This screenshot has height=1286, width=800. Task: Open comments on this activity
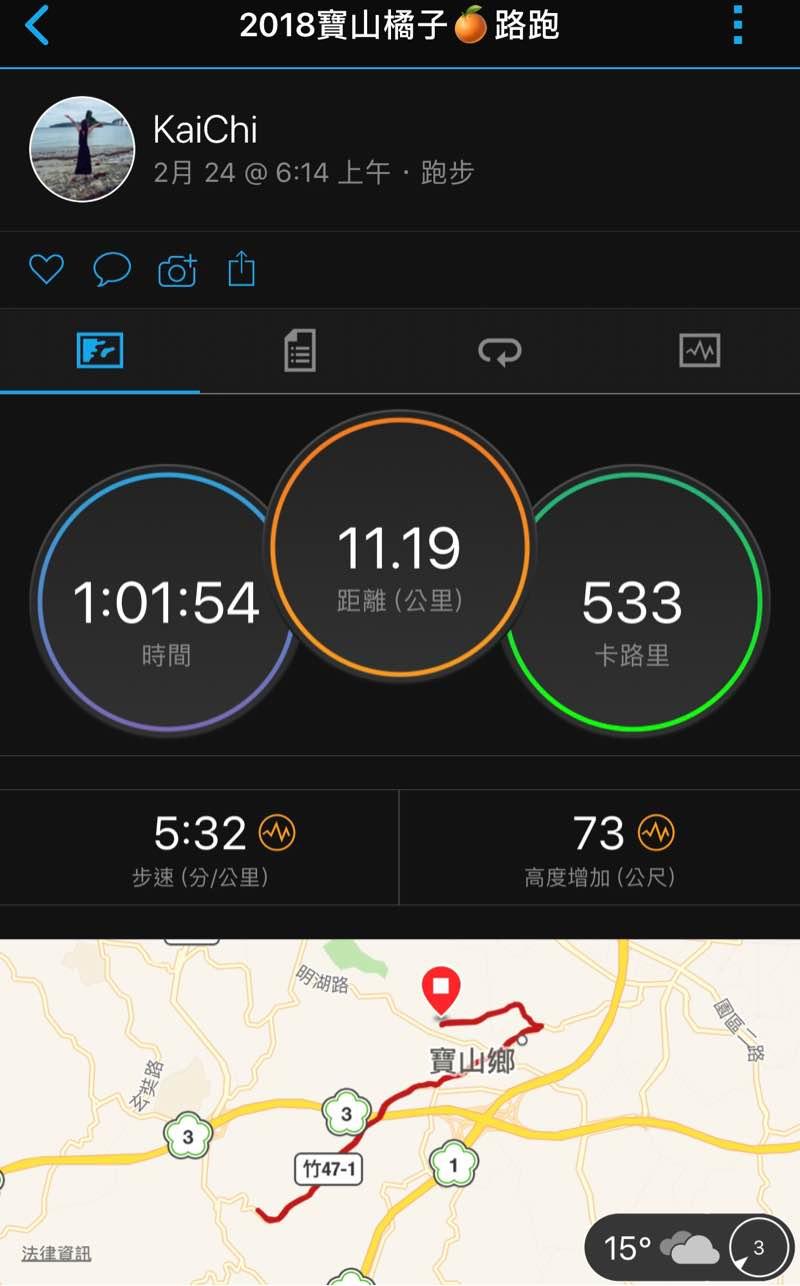click(111, 269)
